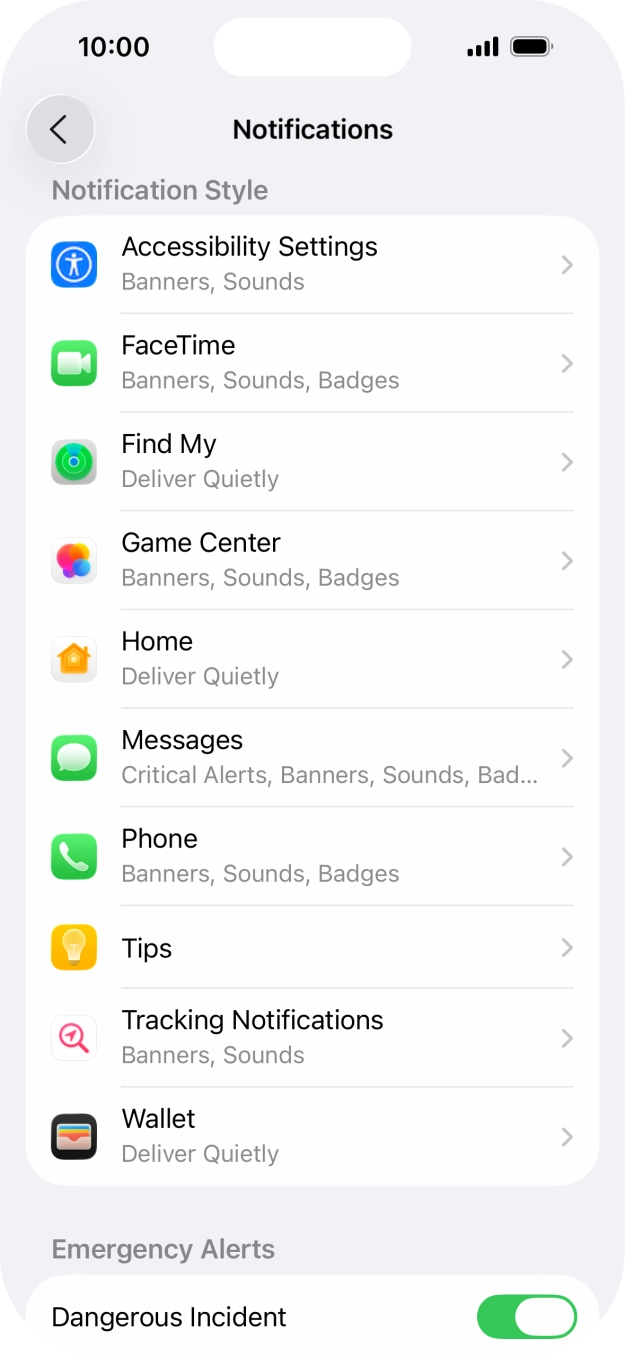
Task: Open Messages notification settings
Action: click(x=312, y=758)
